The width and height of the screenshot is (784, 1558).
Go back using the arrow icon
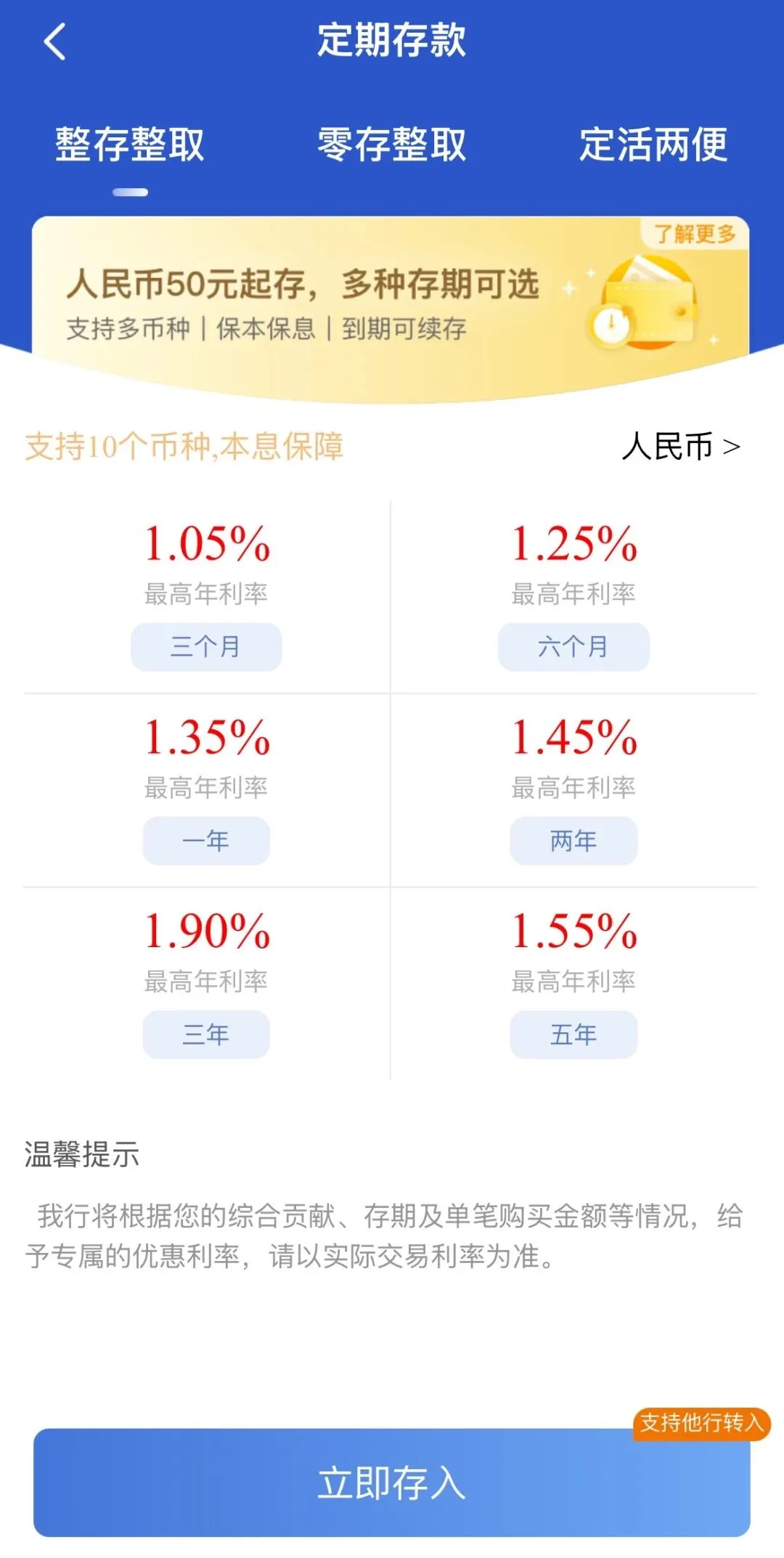(55, 41)
